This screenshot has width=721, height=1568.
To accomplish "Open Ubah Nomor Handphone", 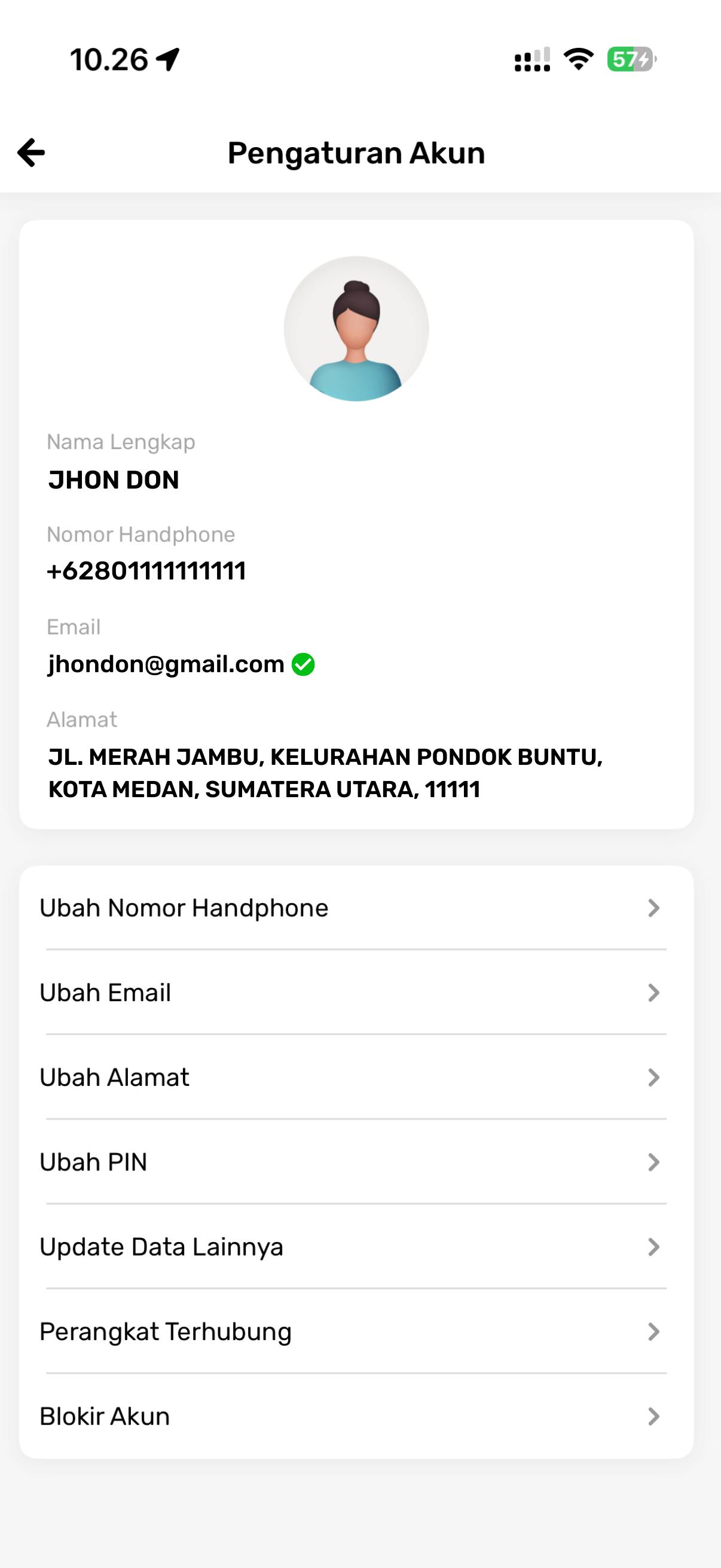I will click(356, 908).
